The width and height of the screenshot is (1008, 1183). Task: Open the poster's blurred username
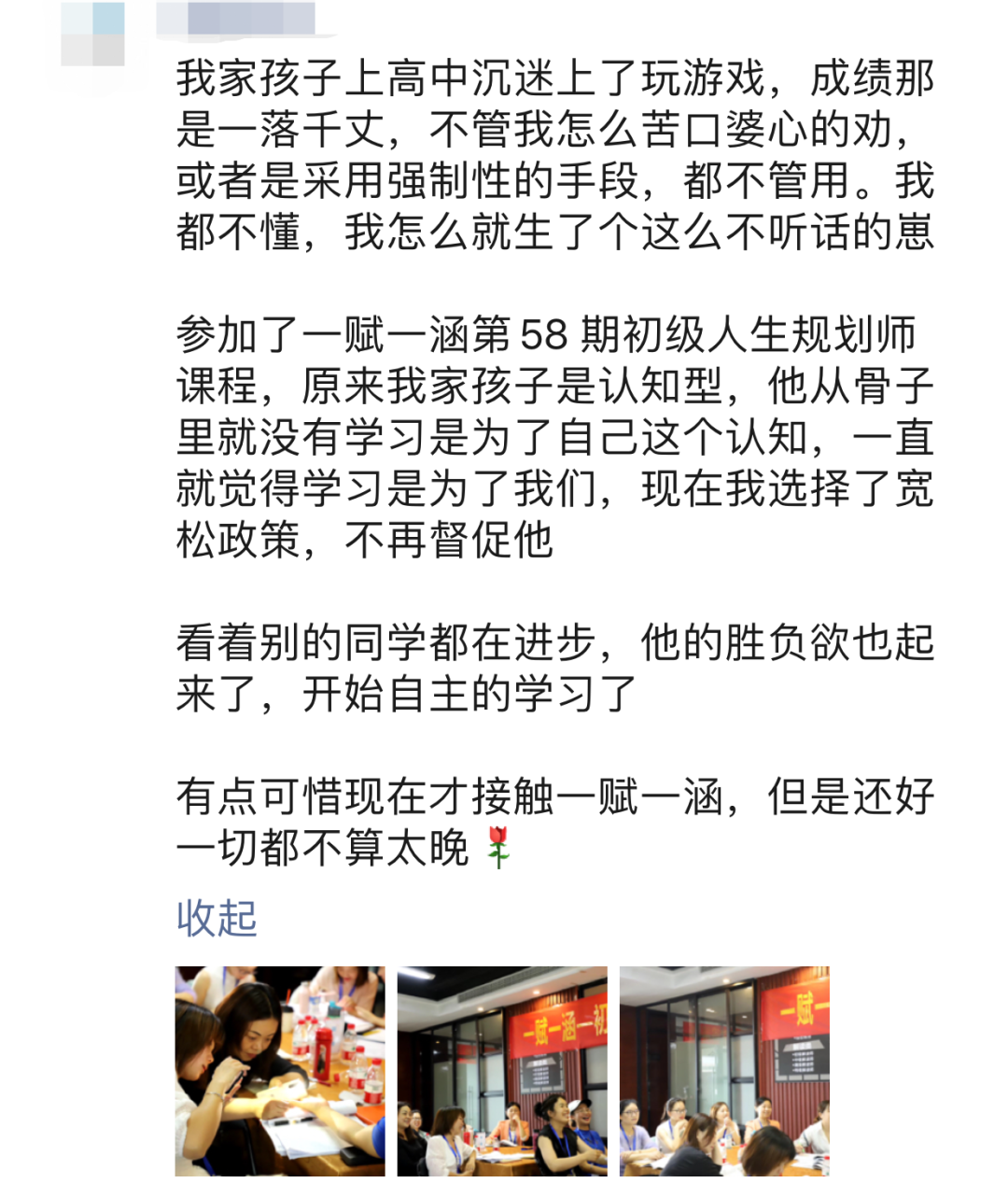[236, 20]
